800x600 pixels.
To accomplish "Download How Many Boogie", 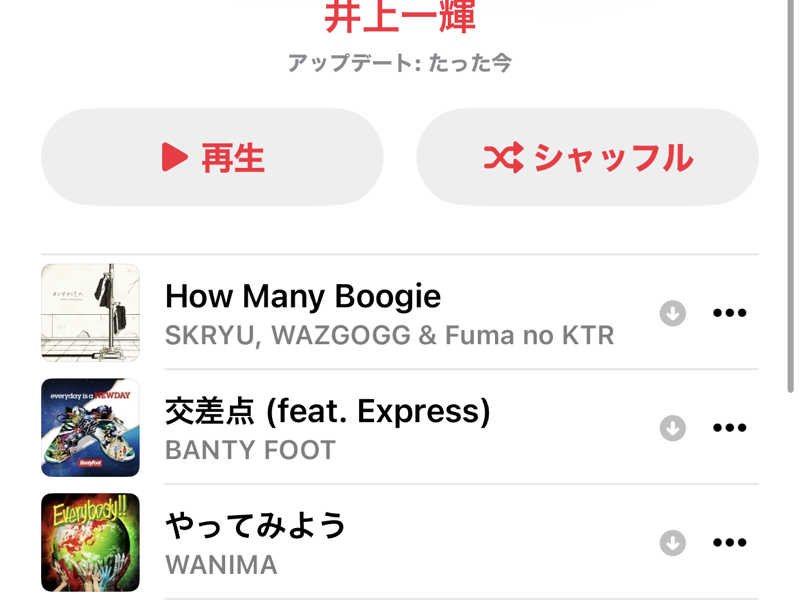I will click(x=673, y=313).
